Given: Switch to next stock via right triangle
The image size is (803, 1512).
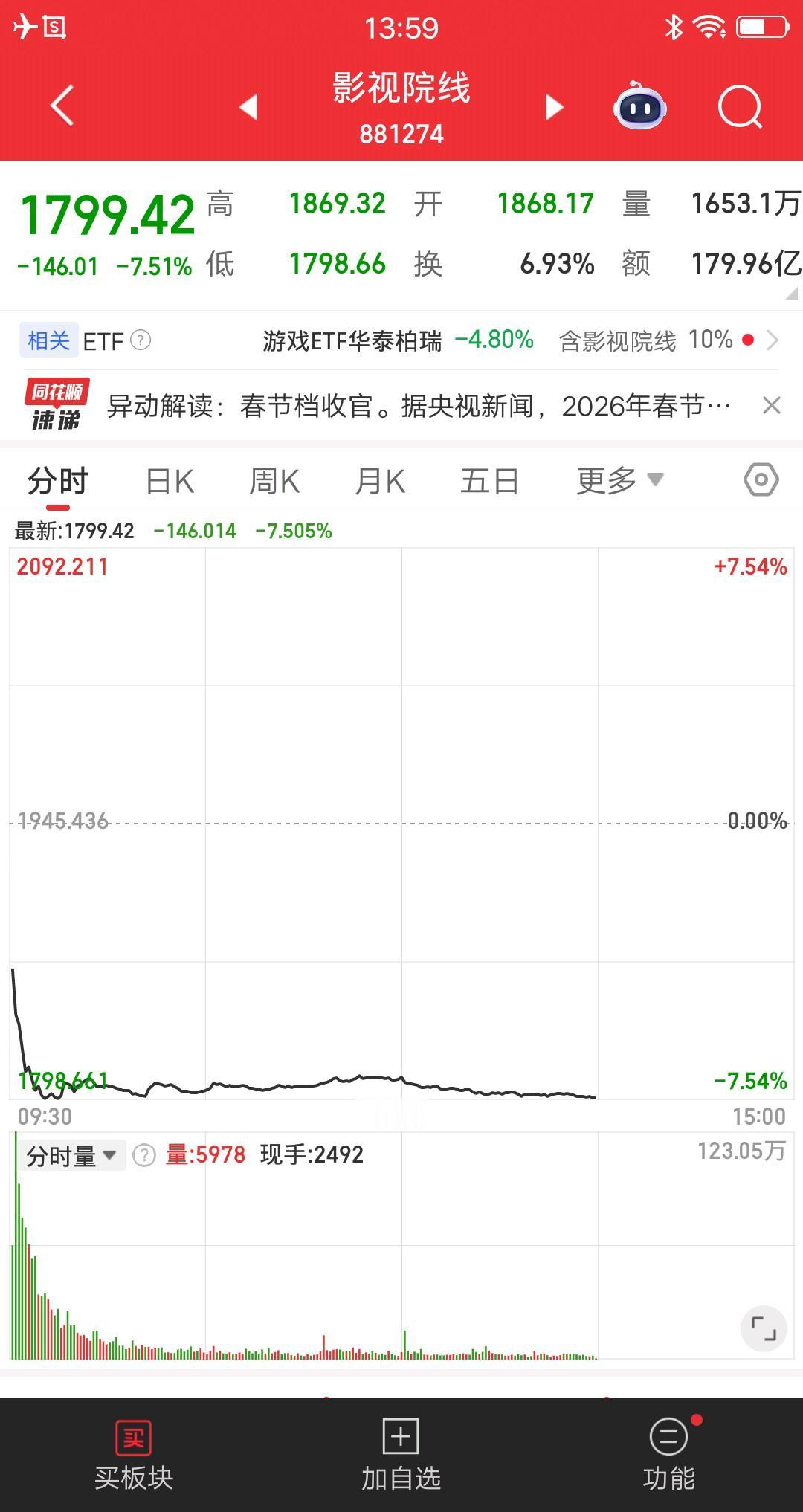Looking at the screenshot, I should pos(554,107).
